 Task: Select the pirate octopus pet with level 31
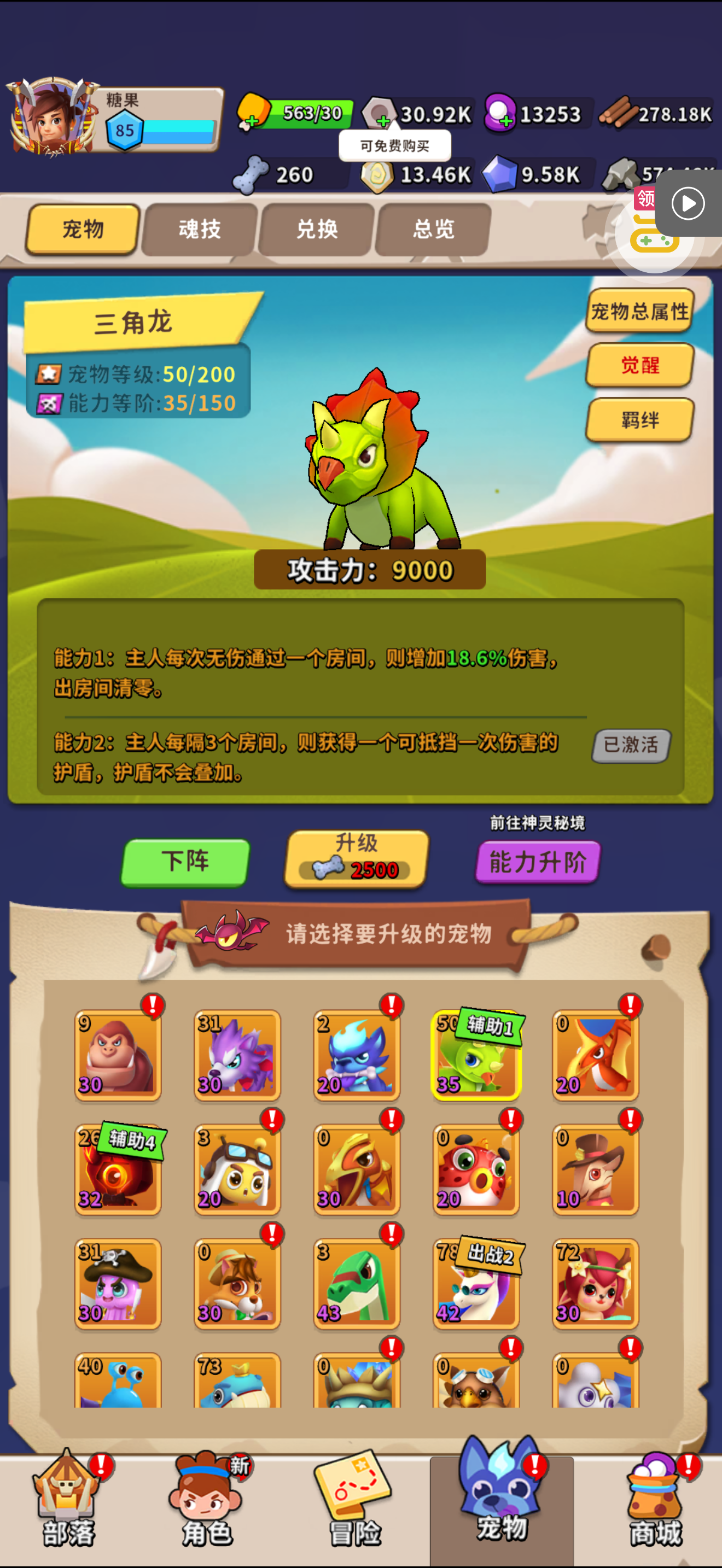pyautogui.click(x=118, y=1284)
